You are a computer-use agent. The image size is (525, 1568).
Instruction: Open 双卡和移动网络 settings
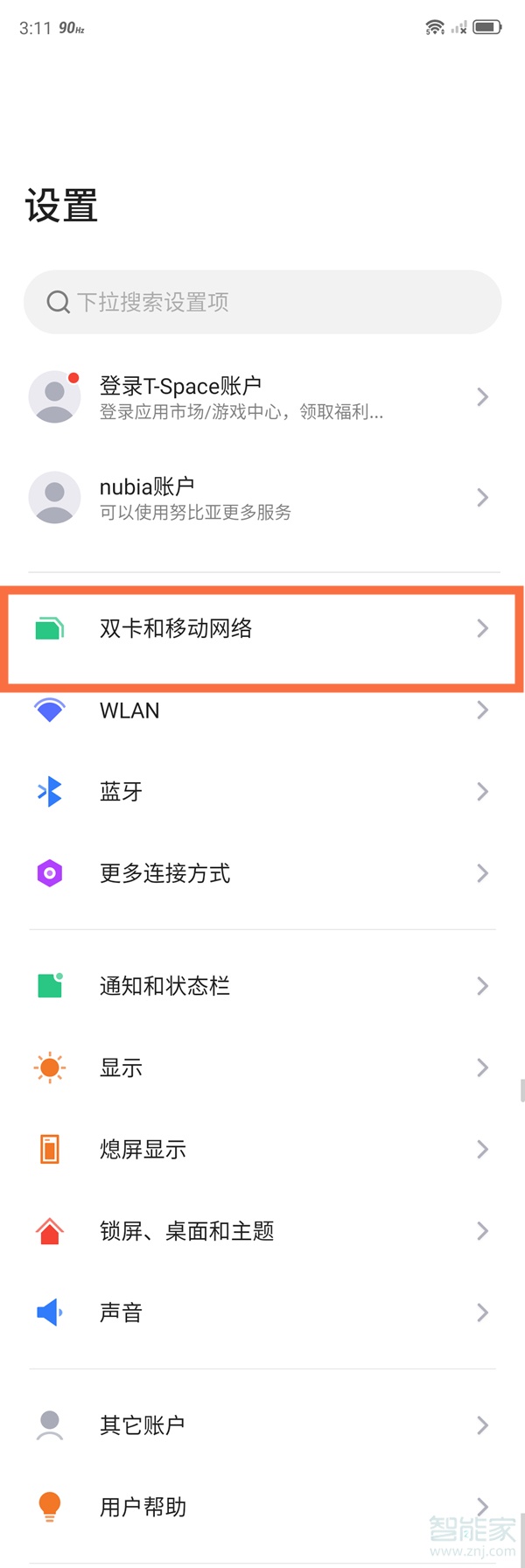pyautogui.click(x=262, y=628)
